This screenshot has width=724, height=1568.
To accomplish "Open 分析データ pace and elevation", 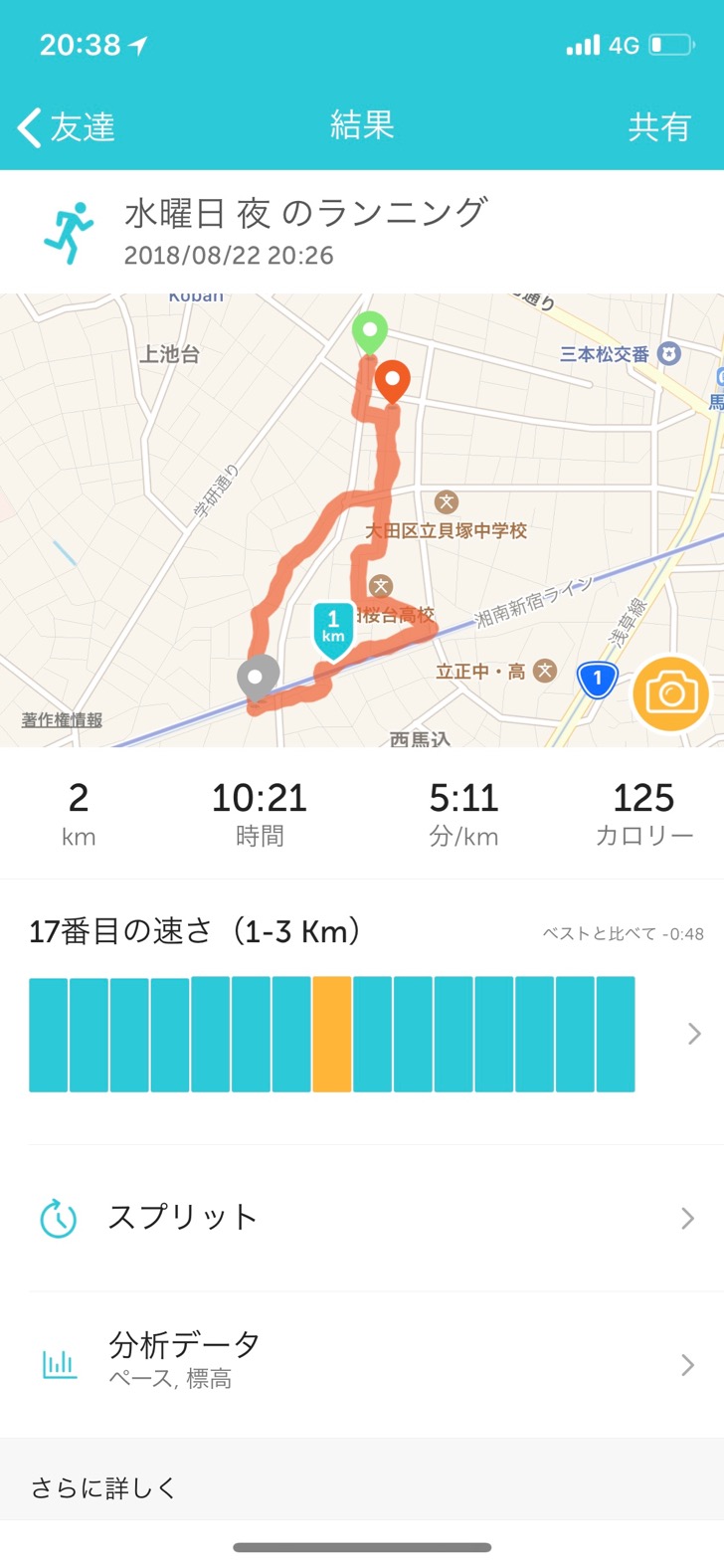I will point(362,1365).
